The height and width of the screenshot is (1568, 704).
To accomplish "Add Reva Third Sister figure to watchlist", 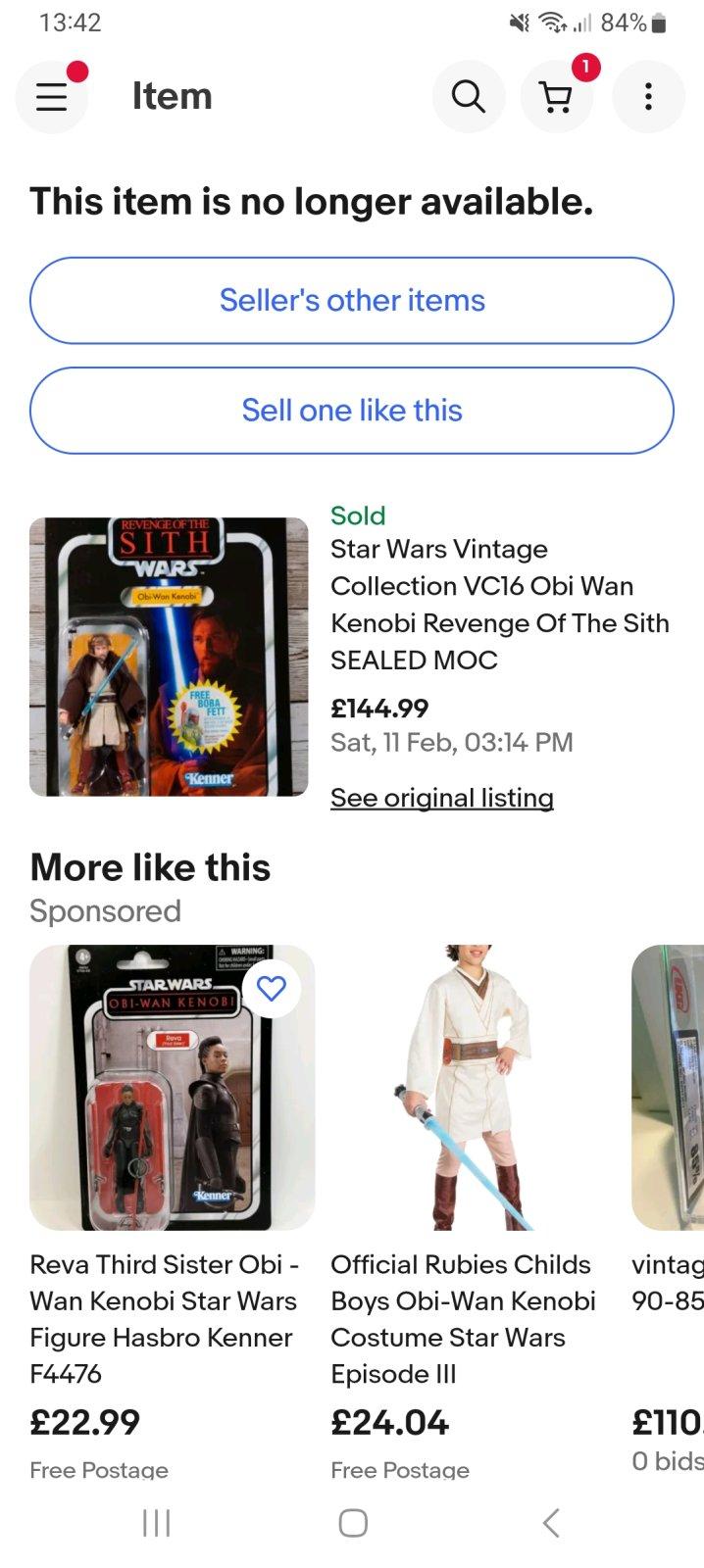I will pyautogui.click(x=272, y=989).
